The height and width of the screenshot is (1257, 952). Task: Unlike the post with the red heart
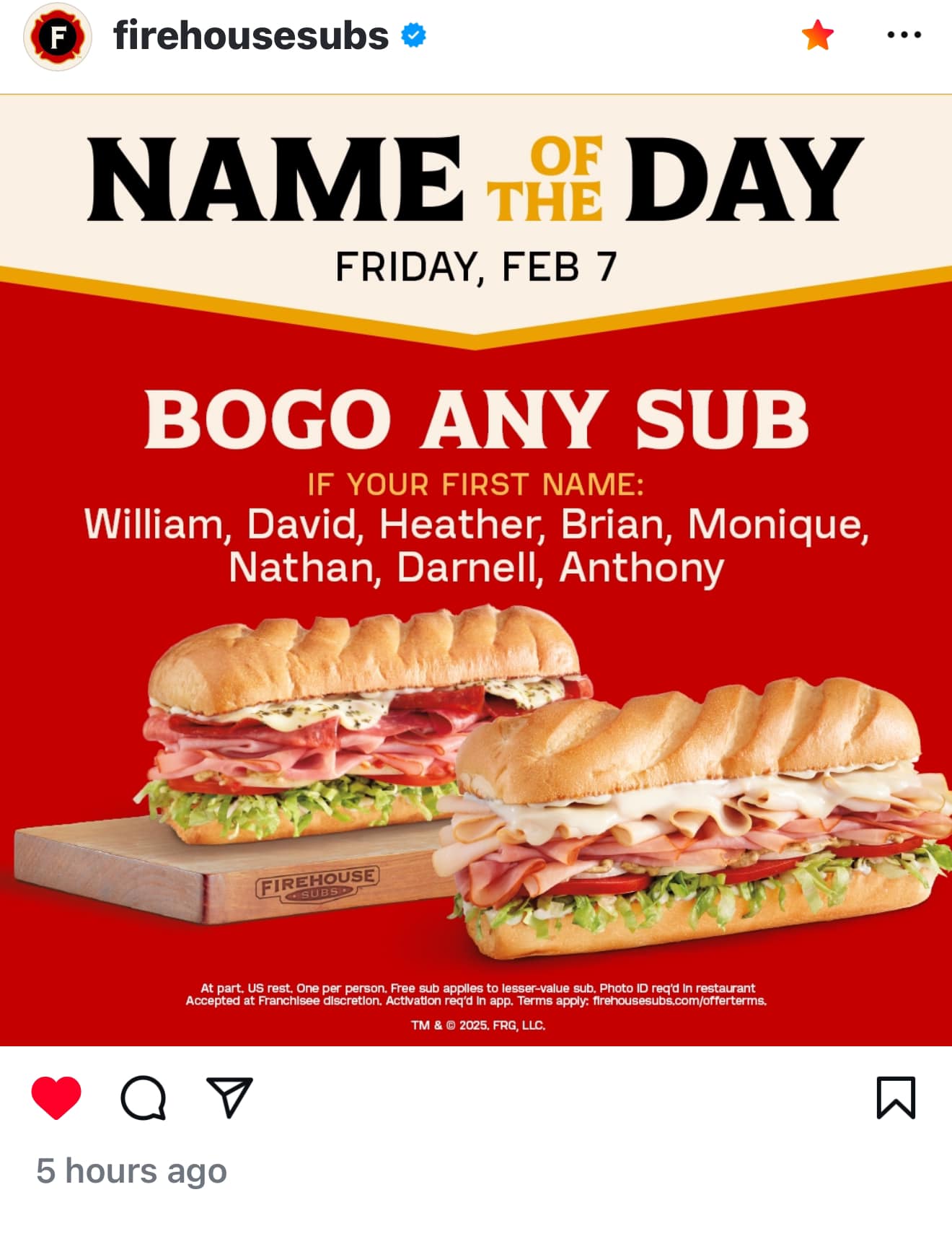pyautogui.click(x=56, y=1097)
